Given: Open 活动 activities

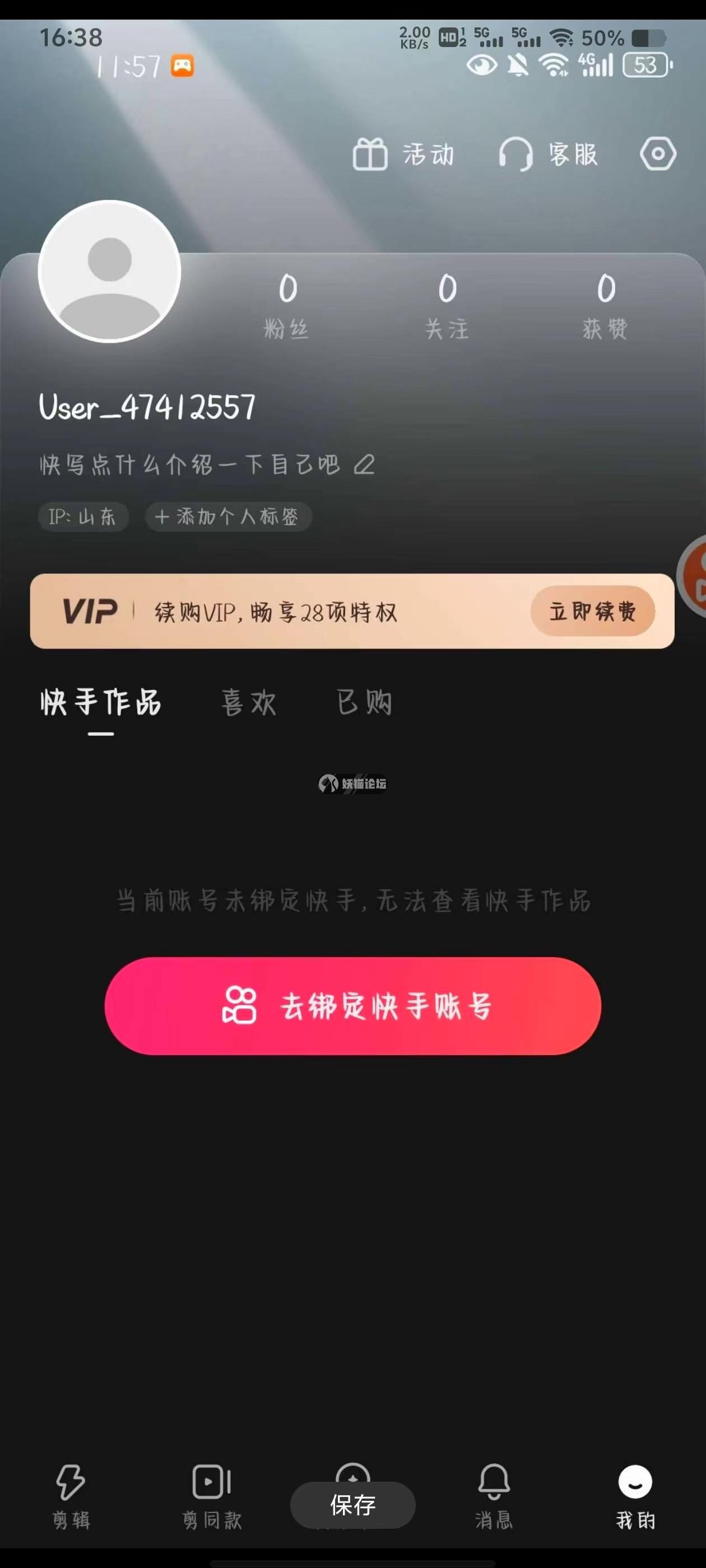Looking at the screenshot, I should (404, 154).
